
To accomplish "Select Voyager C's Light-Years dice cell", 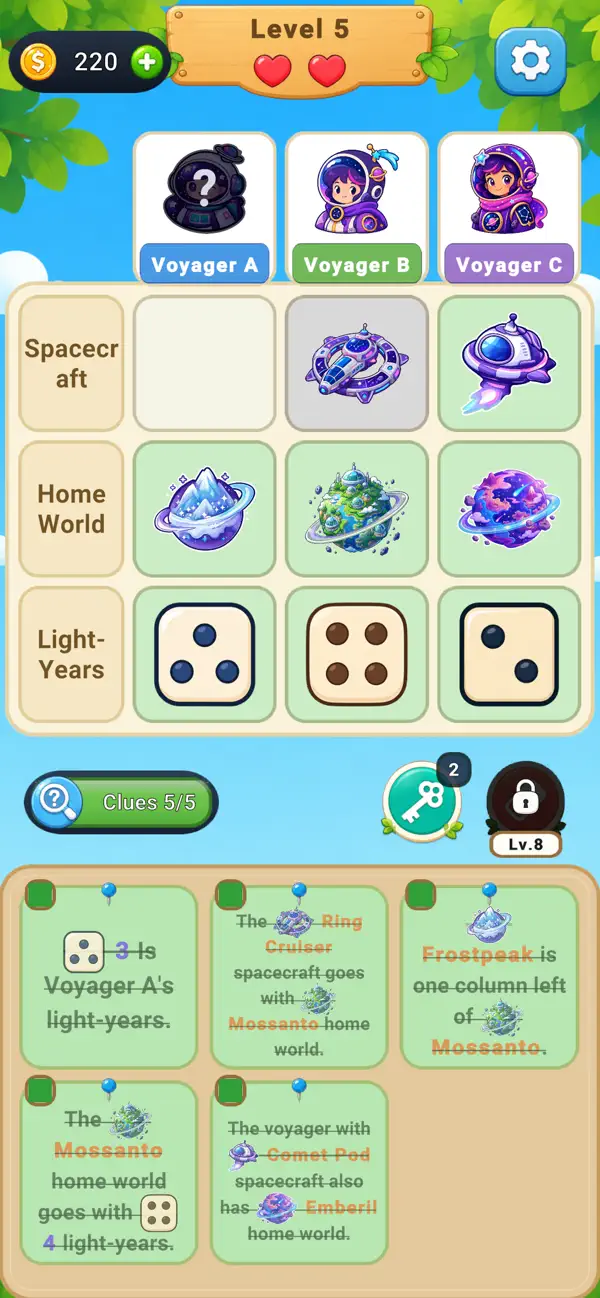I will point(509,655).
